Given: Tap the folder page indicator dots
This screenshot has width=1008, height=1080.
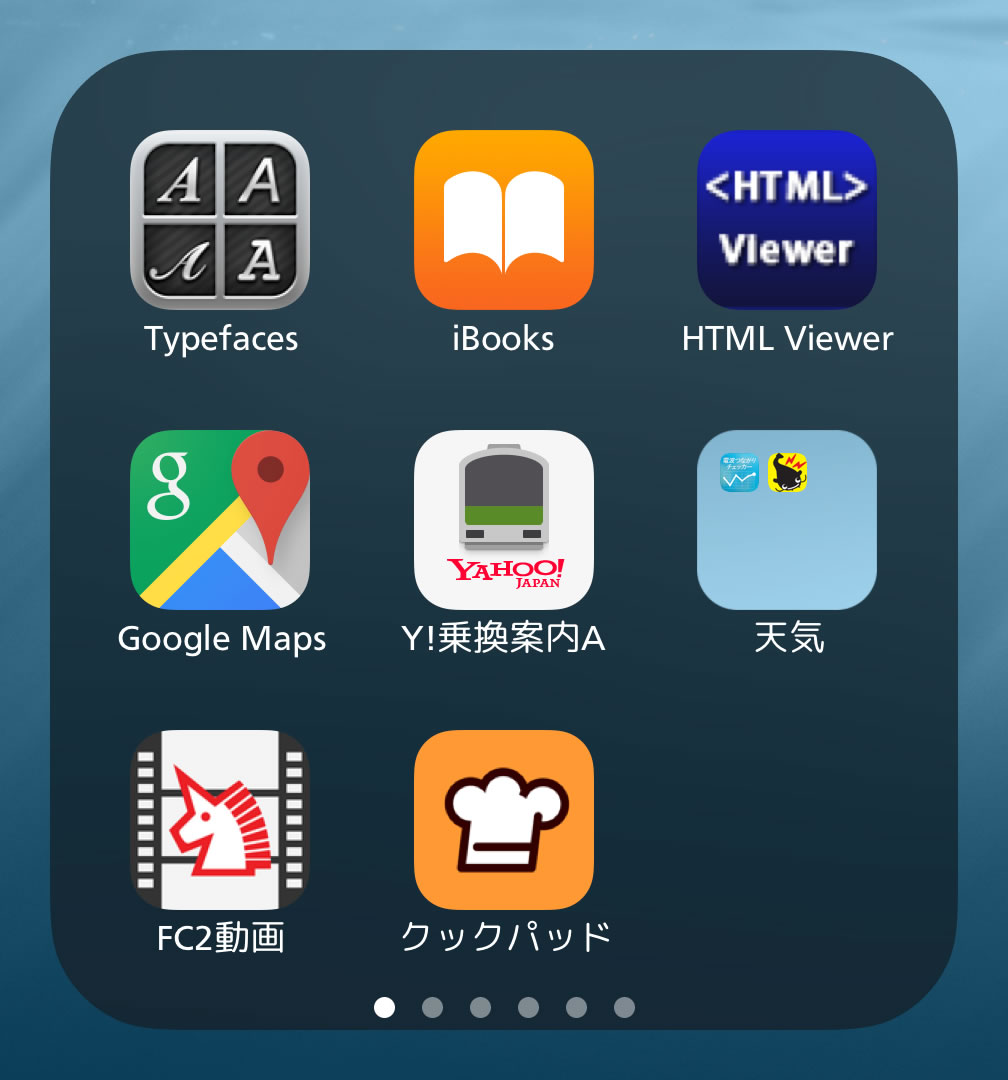Looking at the screenshot, I should tap(504, 1007).
